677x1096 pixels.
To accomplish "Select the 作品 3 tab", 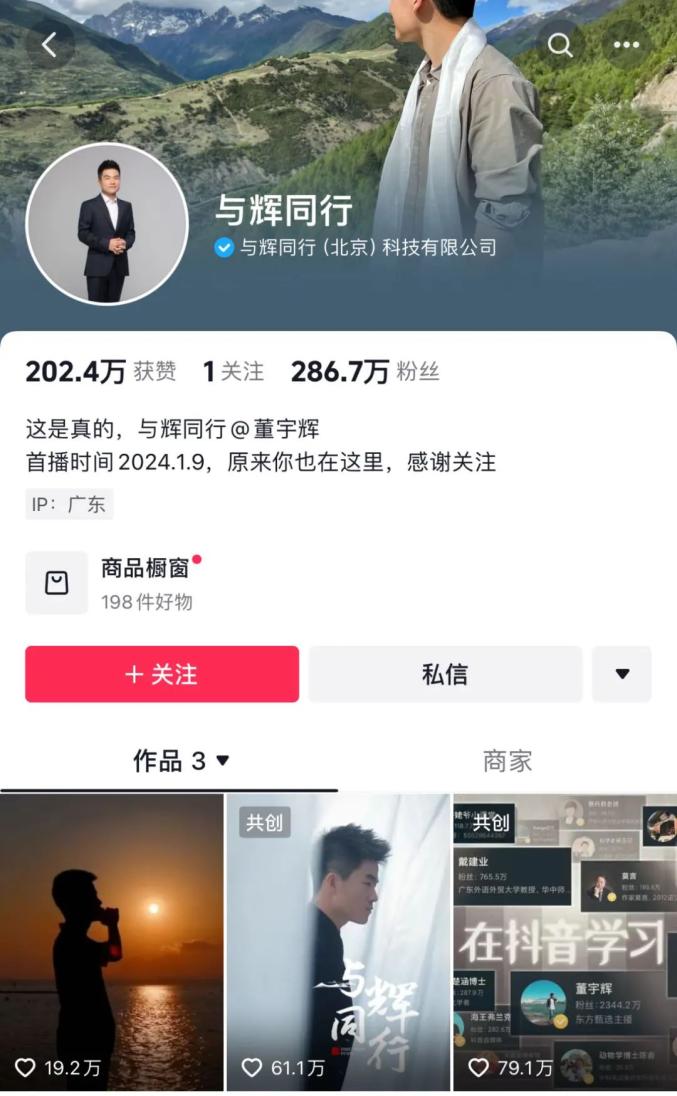I will [181, 761].
